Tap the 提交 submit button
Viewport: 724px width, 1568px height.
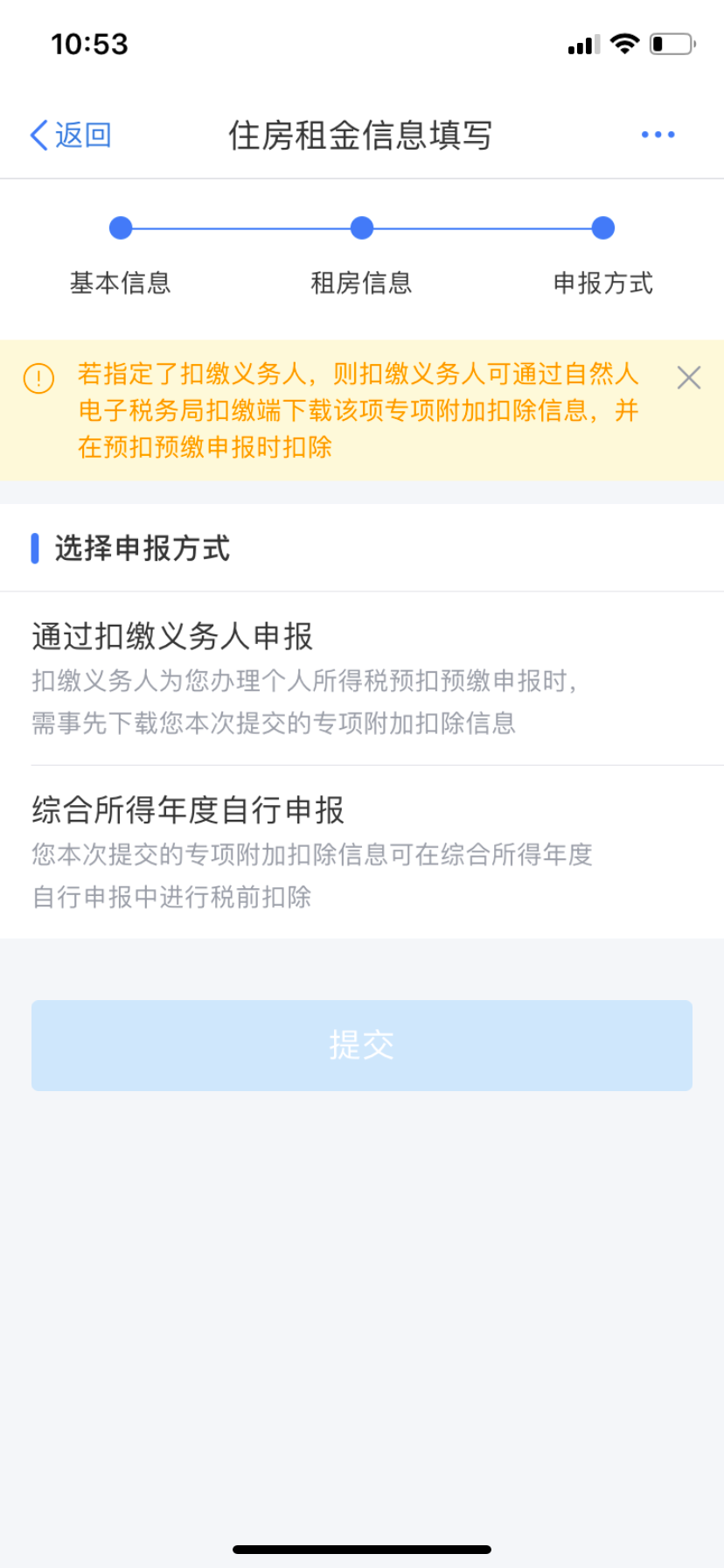(361, 1045)
